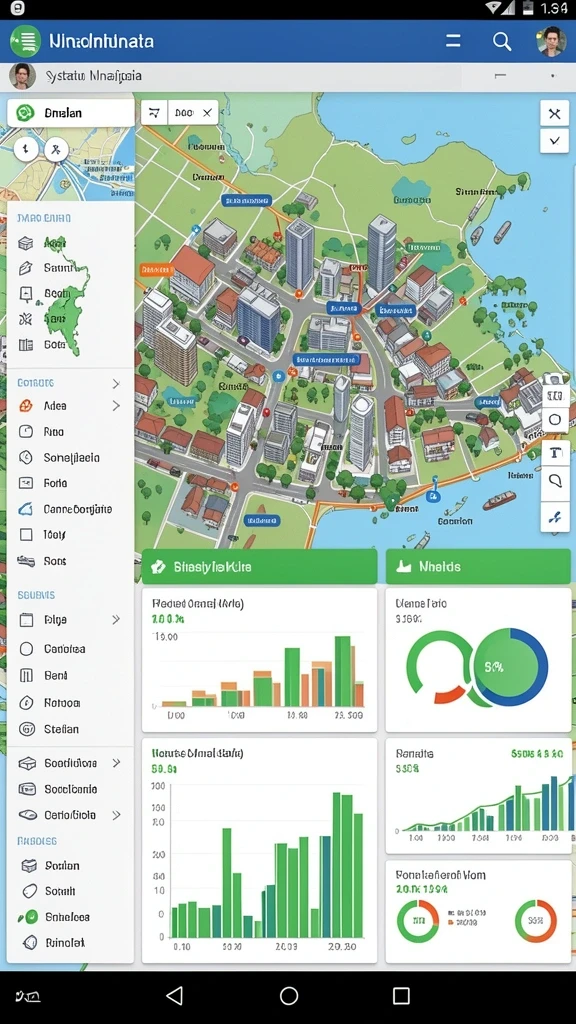Open the Sons sidebar item
This screenshot has width=576, height=1024.
pos(71,561)
